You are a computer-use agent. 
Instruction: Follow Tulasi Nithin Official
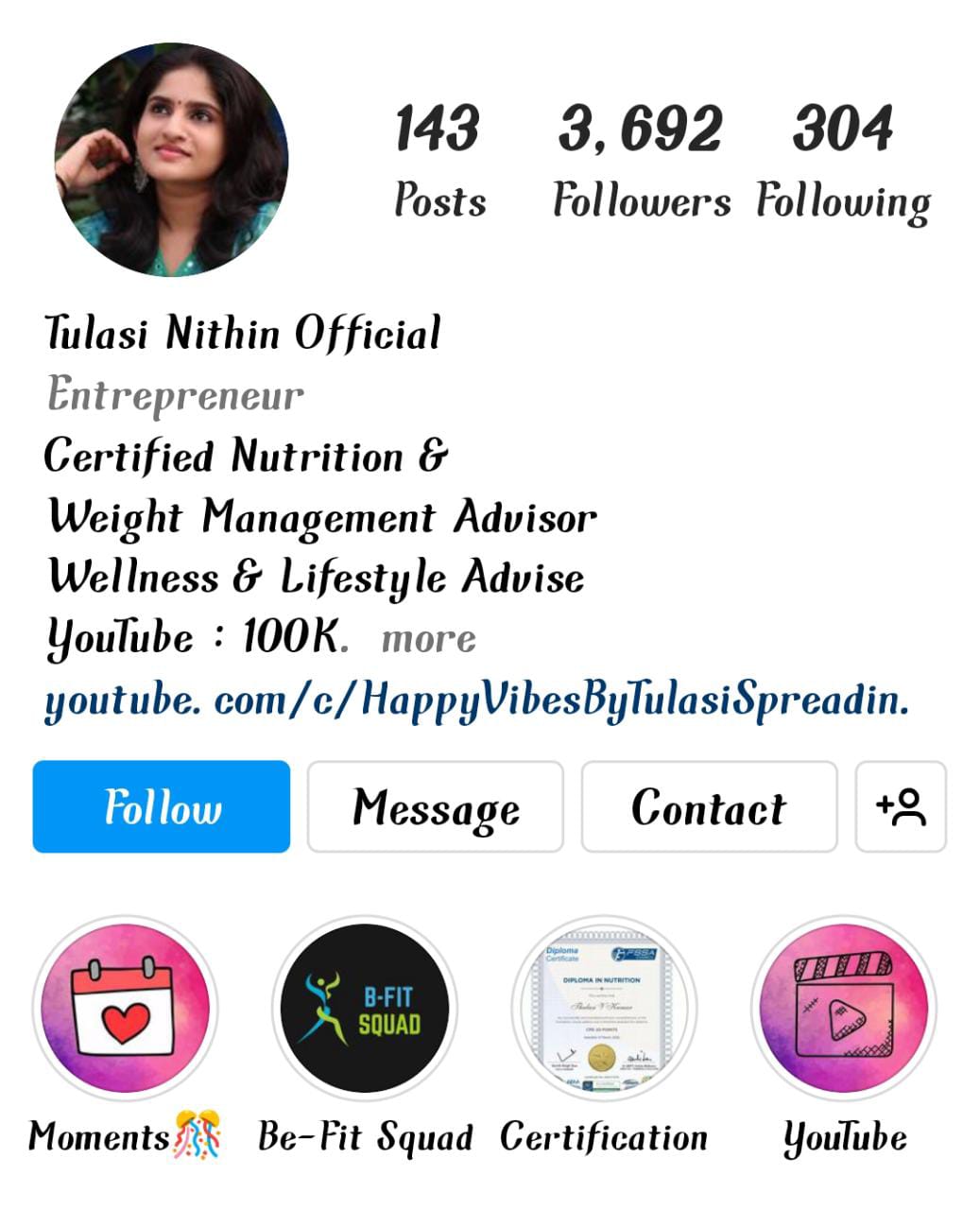[162, 806]
